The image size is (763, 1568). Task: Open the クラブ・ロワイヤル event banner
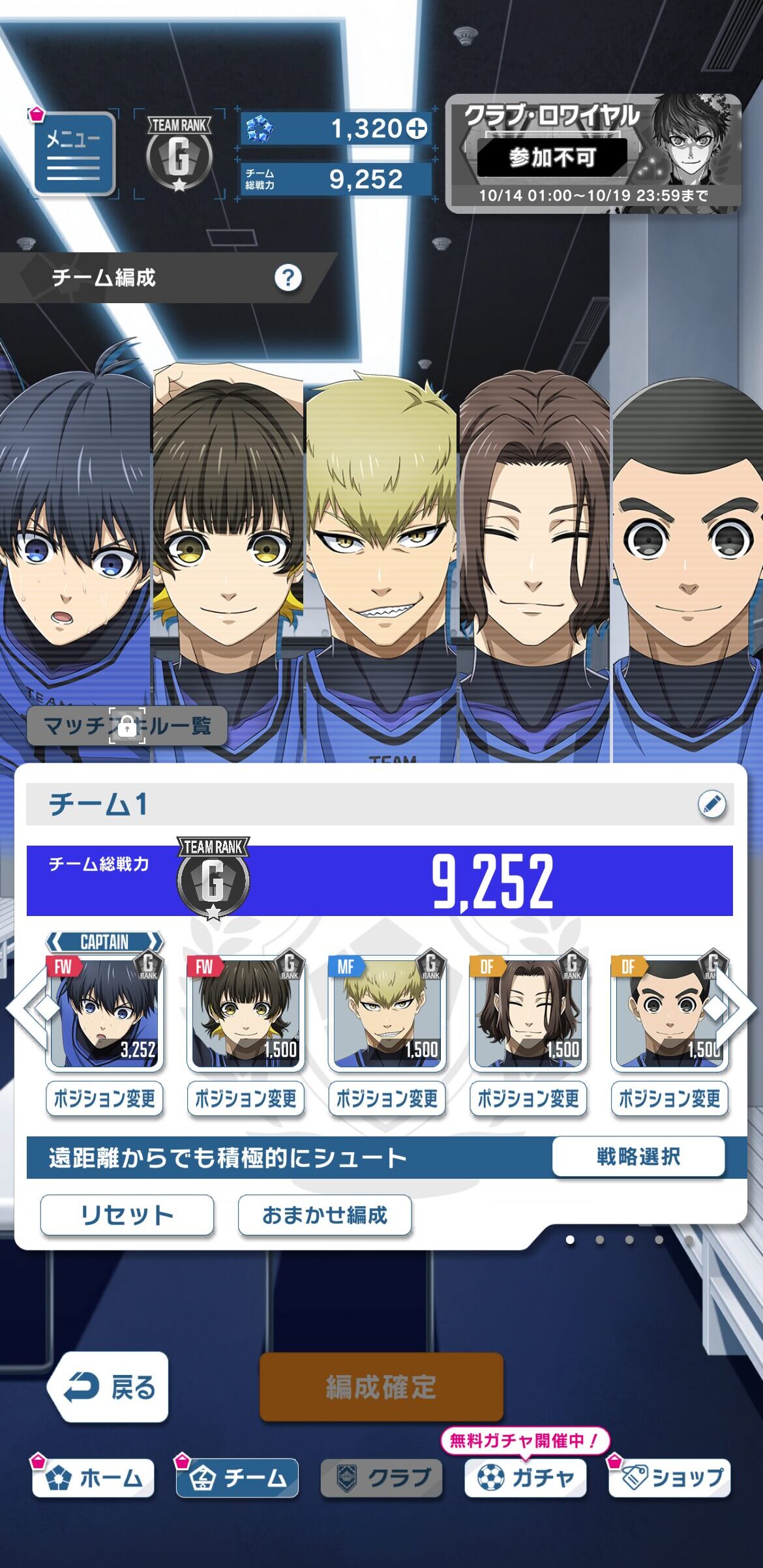[x=593, y=154]
